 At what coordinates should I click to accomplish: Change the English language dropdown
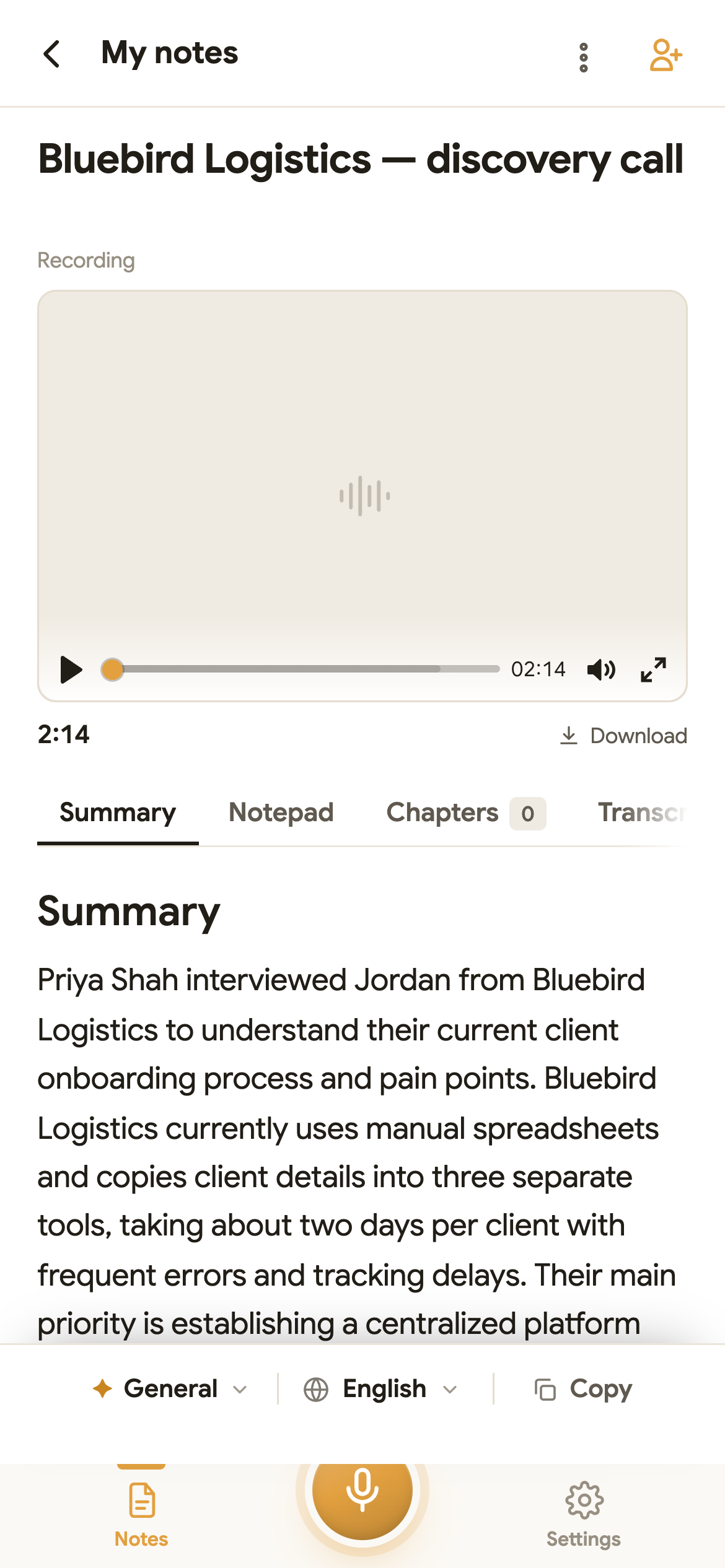click(380, 1389)
